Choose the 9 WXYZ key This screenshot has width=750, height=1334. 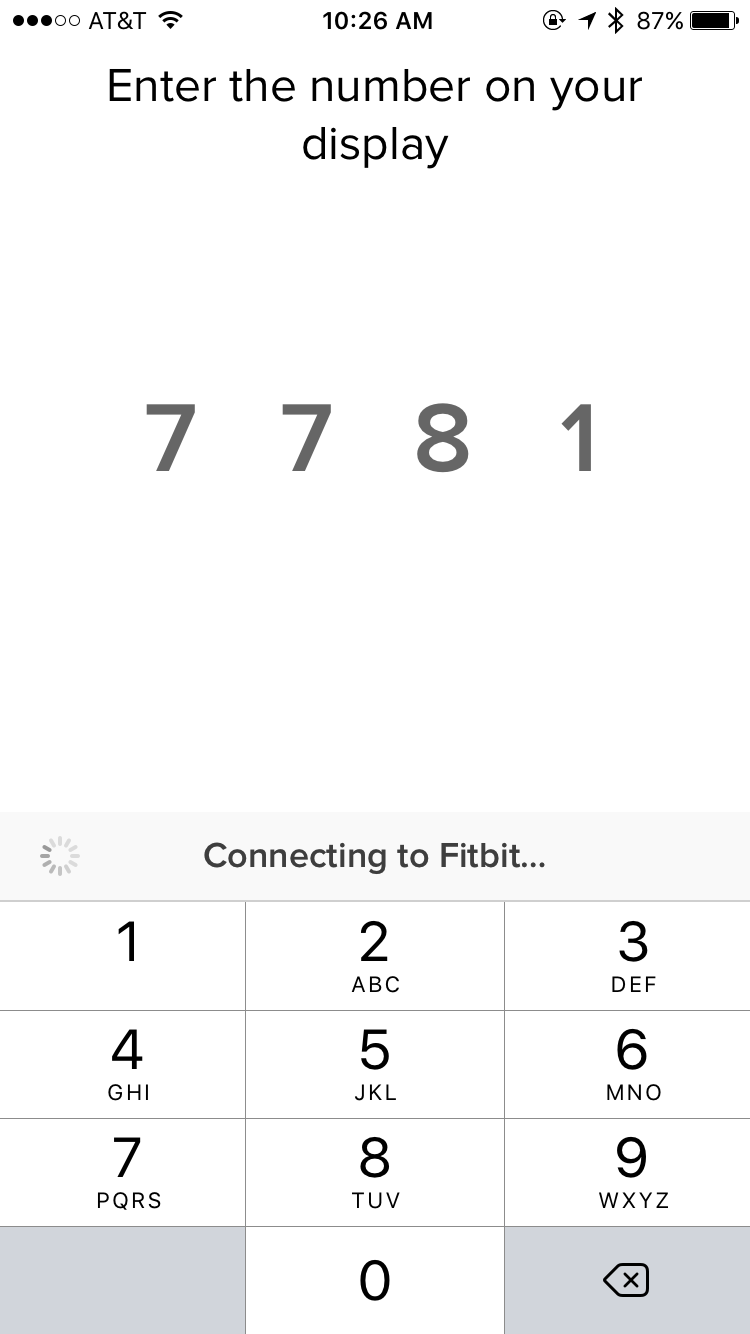coord(628,1172)
